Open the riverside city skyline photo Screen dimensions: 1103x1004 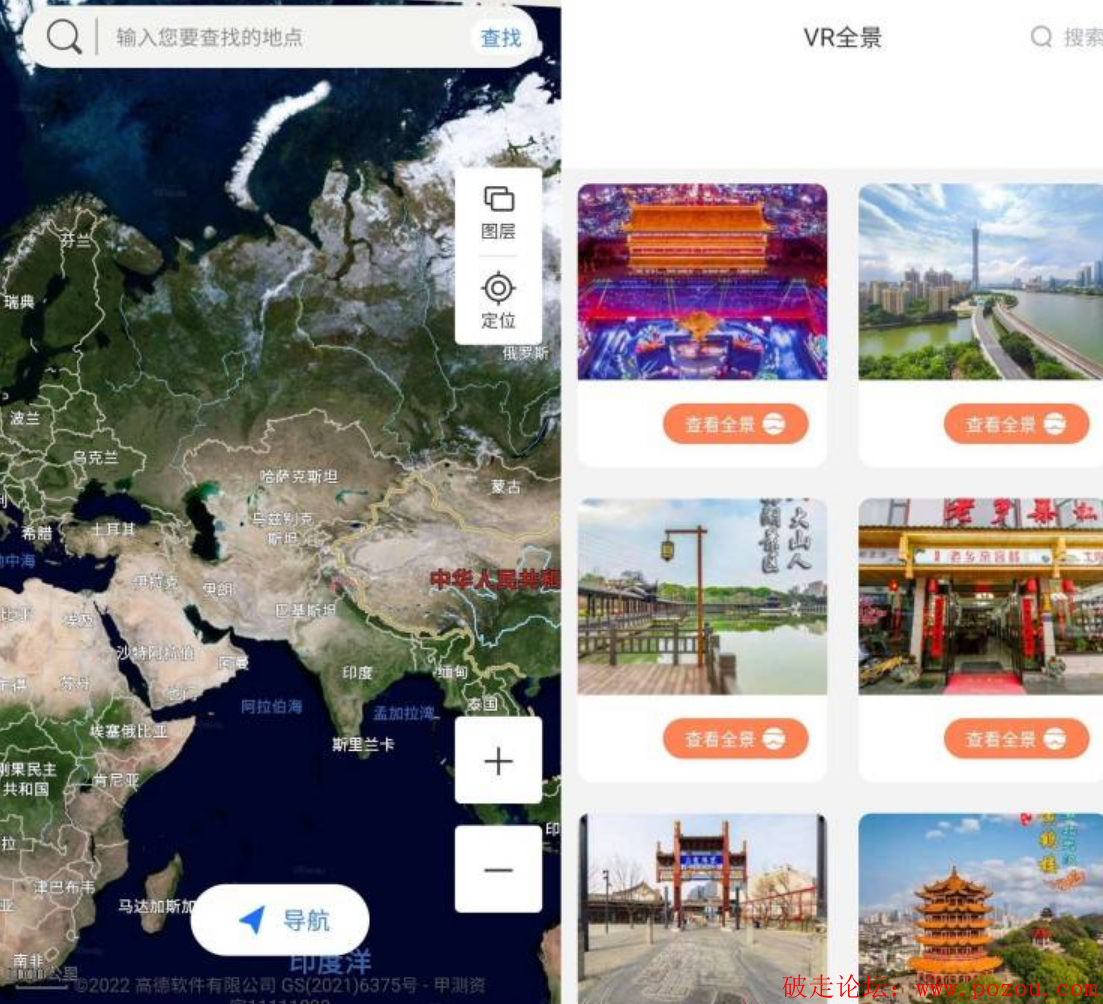pyautogui.click(x=980, y=281)
